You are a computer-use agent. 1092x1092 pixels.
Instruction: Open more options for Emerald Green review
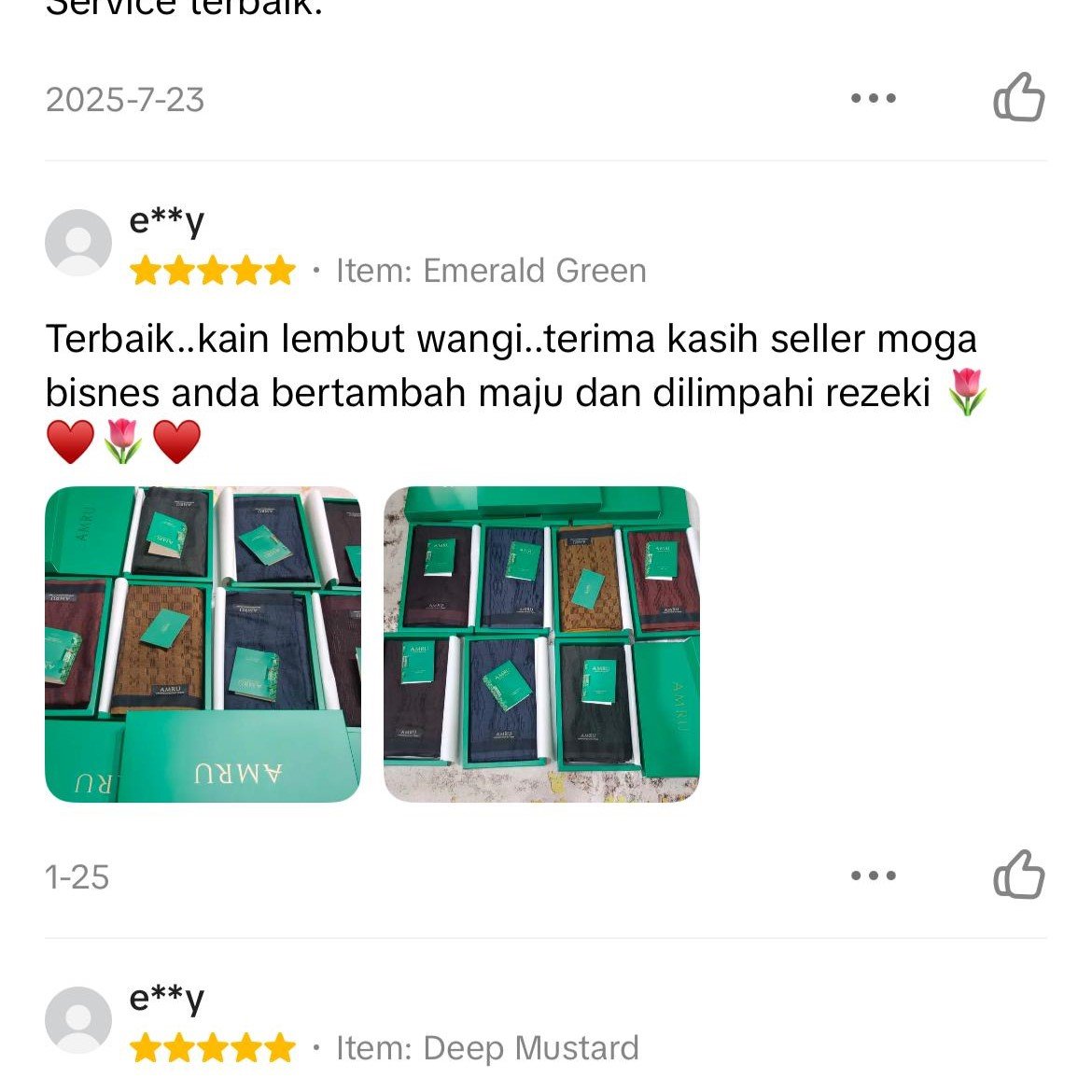tap(874, 875)
